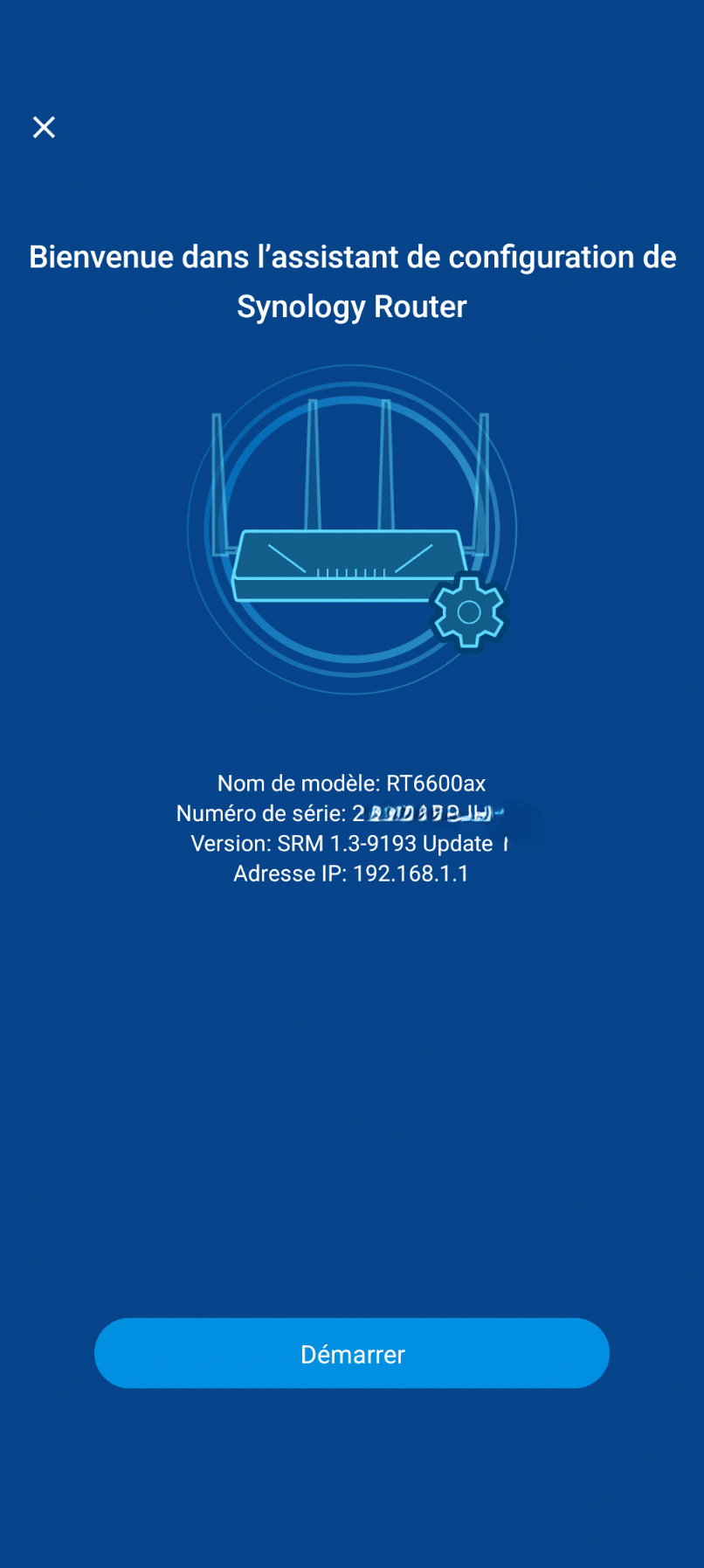
Task: Tap the Démarrer button
Action: (351, 1353)
